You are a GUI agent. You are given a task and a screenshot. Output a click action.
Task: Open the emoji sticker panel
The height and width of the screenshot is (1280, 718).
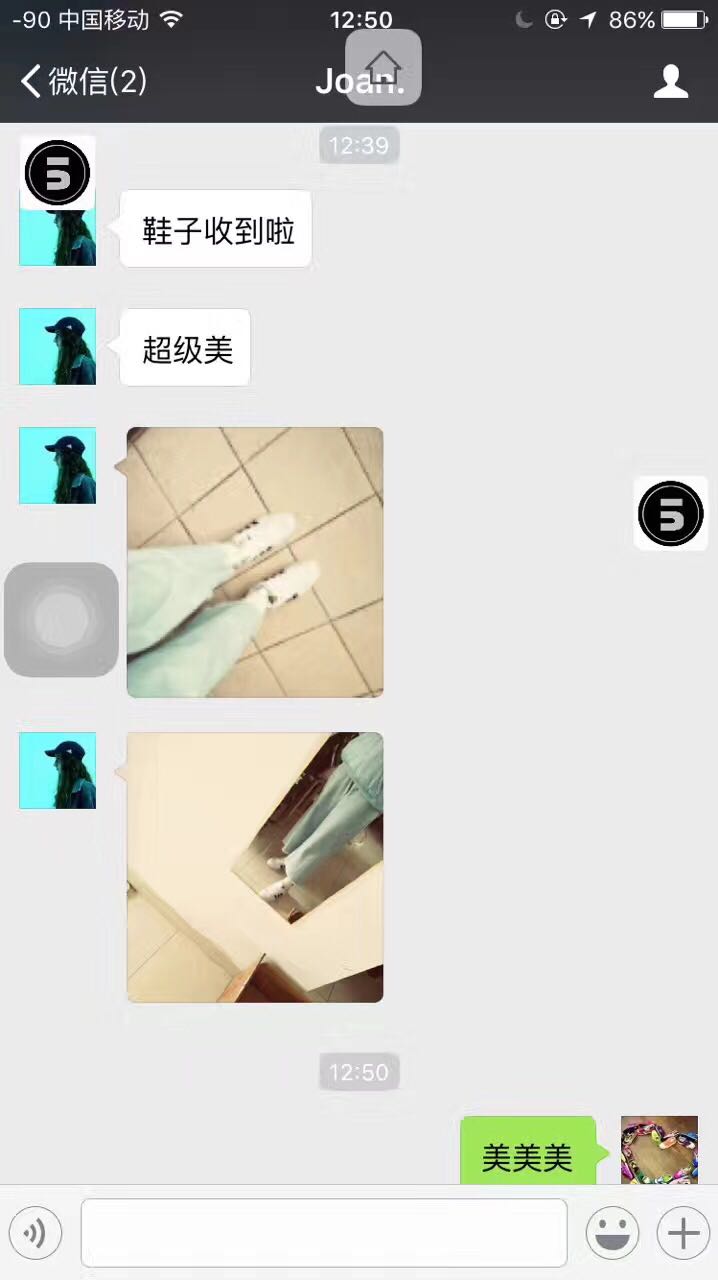[x=612, y=1233]
